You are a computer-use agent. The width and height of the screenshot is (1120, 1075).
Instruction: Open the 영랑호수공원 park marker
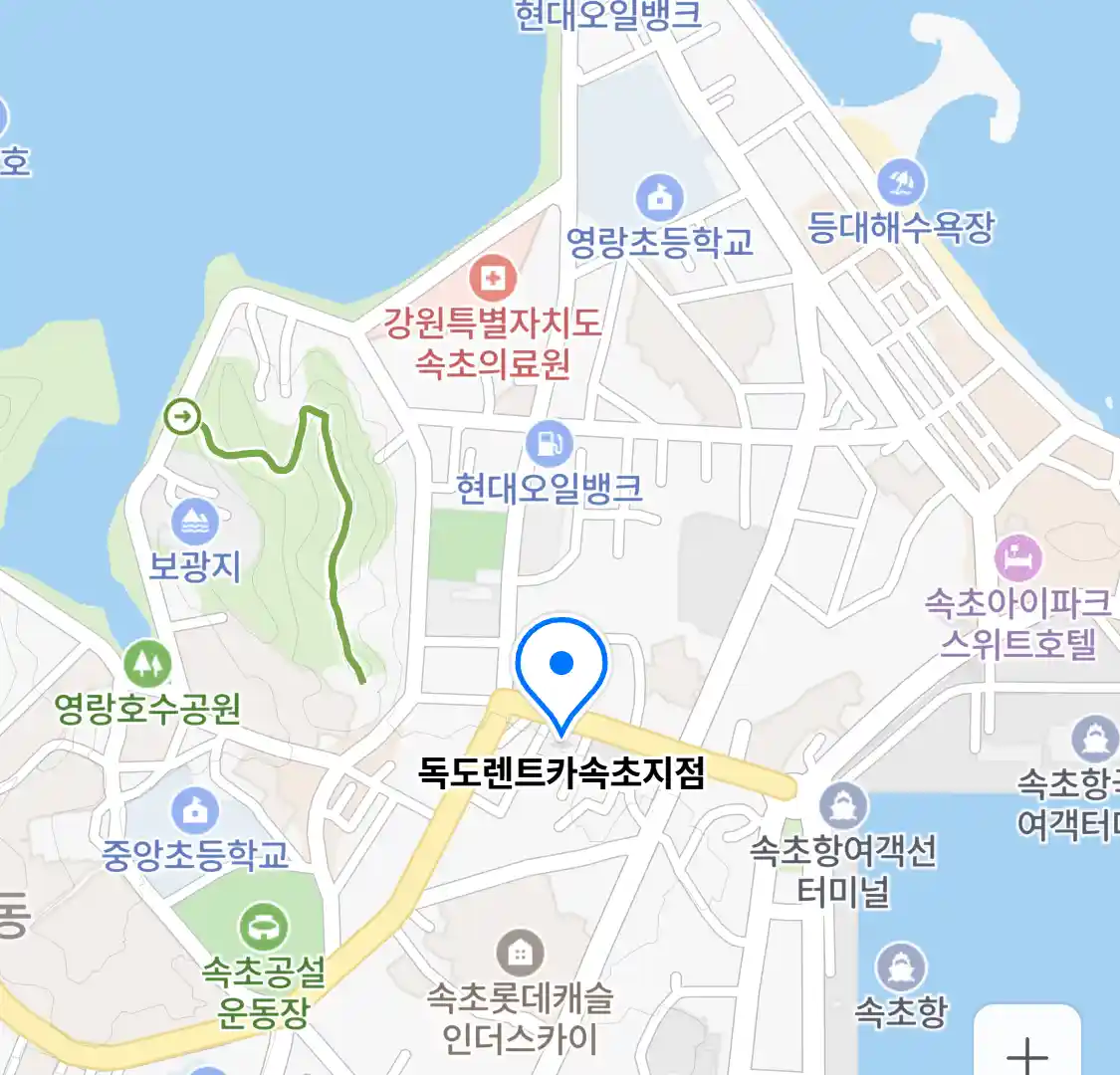tap(147, 662)
